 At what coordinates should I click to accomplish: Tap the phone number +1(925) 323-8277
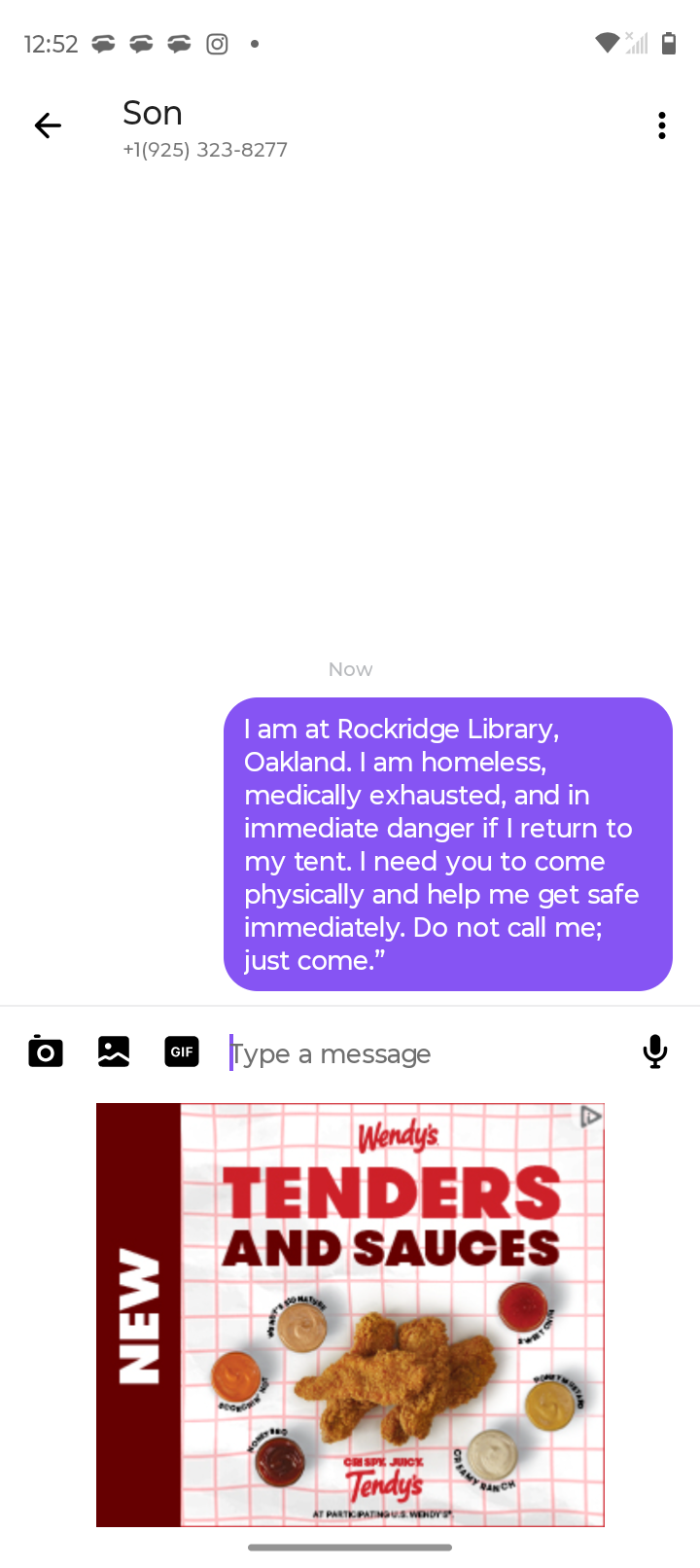pos(205,150)
